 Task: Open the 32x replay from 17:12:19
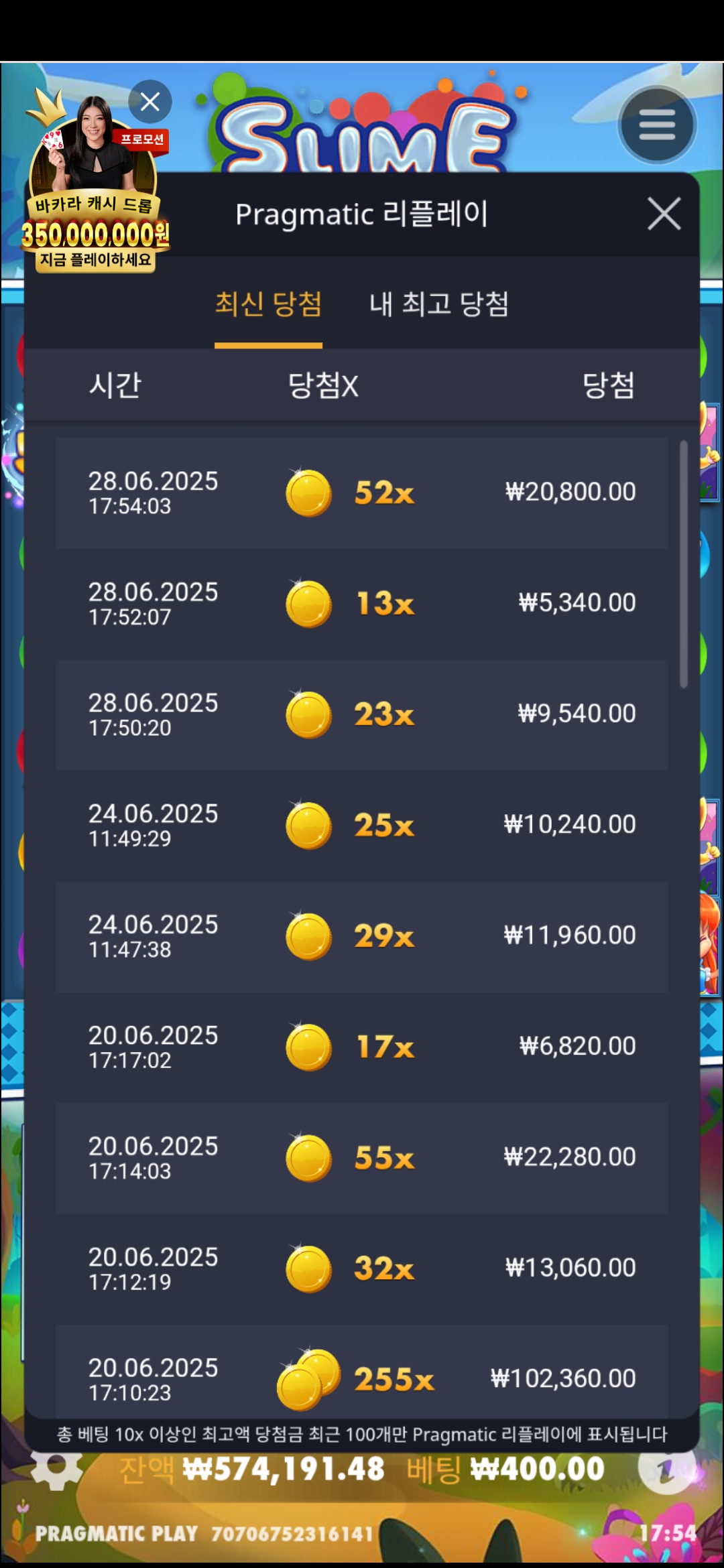(x=362, y=1268)
